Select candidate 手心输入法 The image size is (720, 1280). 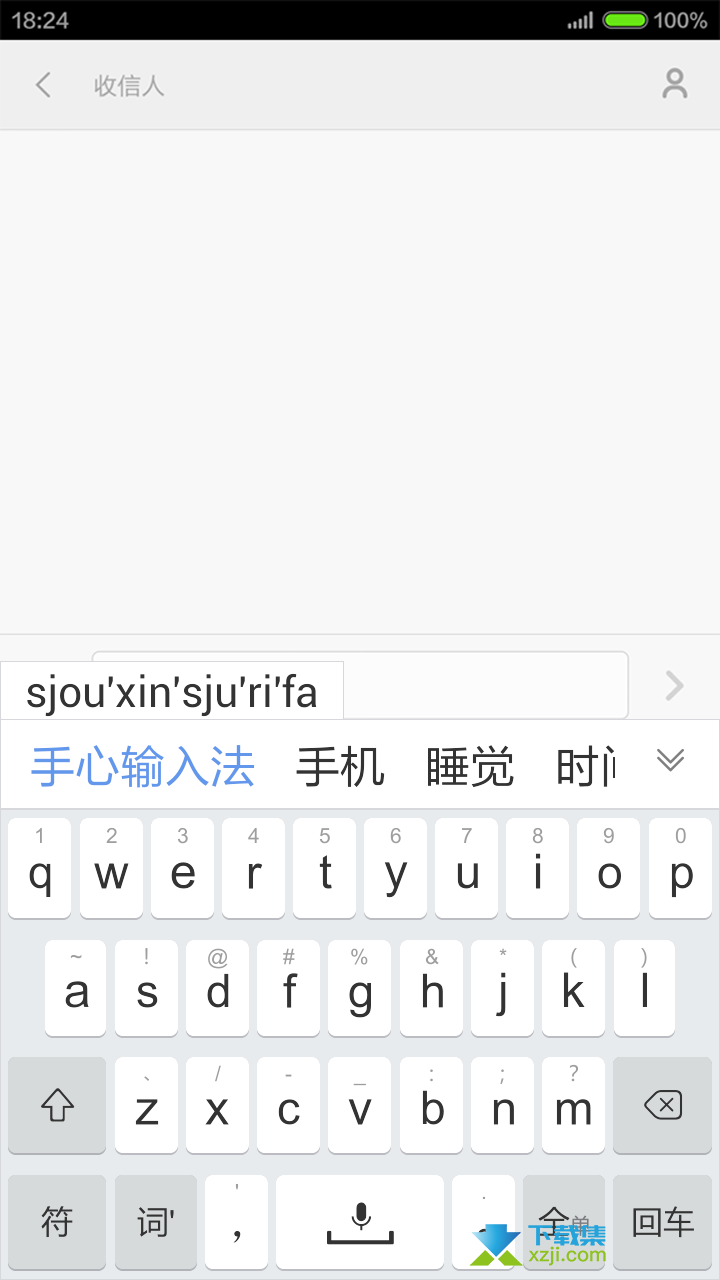[143, 767]
